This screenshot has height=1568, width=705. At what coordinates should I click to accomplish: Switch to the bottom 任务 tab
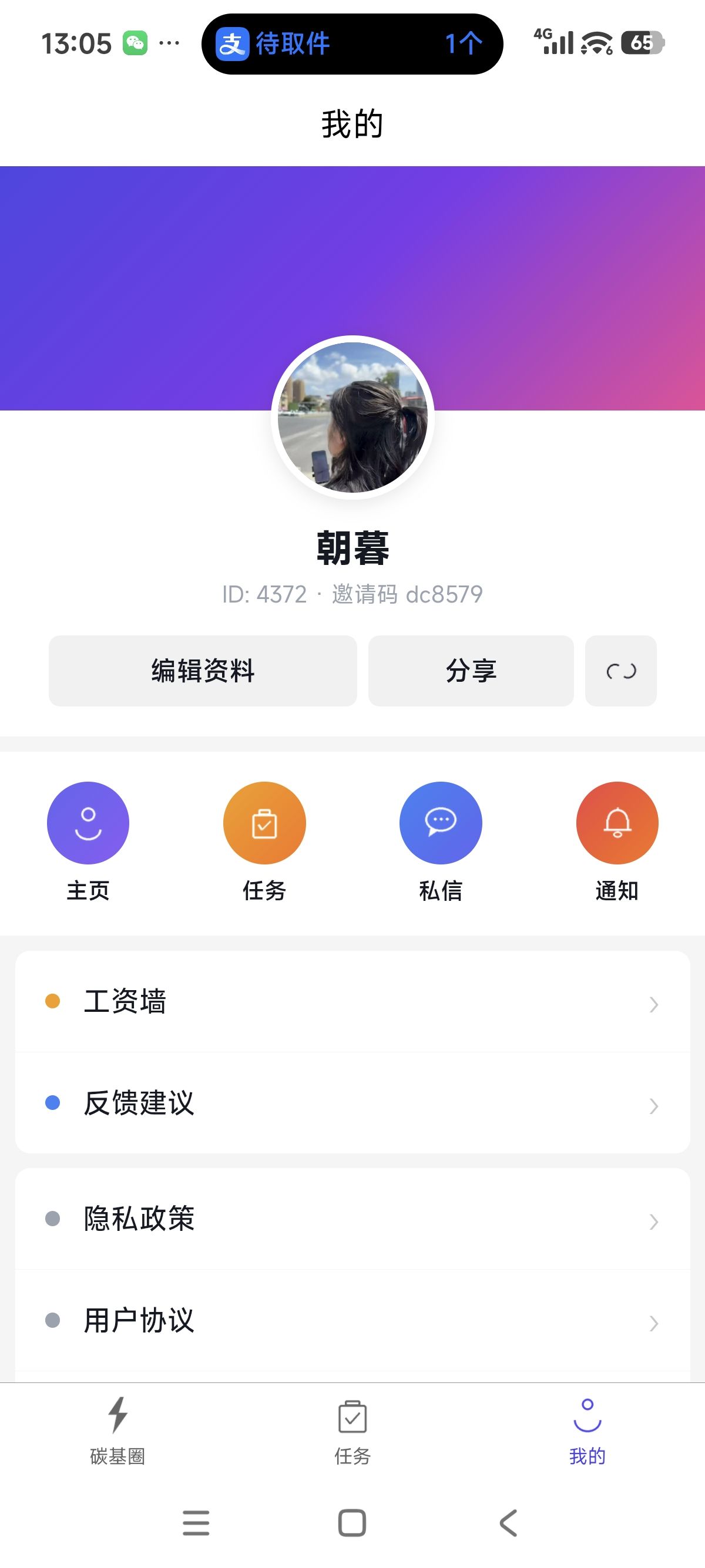click(x=352, y=1431)
